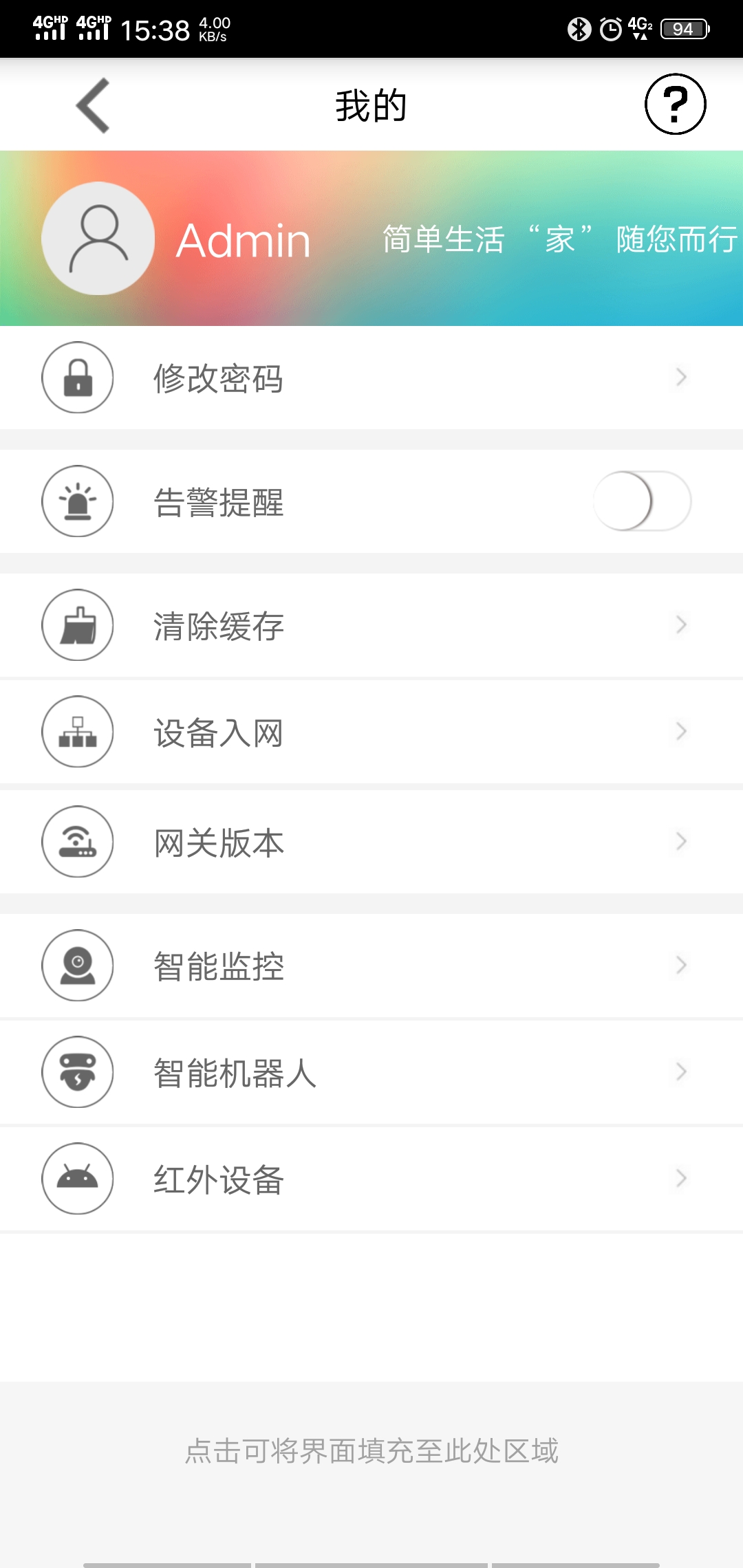Open 智能监控 smart monitoring
The width and height of the screenshot is (743, 1568).
[x=371, y=966]
